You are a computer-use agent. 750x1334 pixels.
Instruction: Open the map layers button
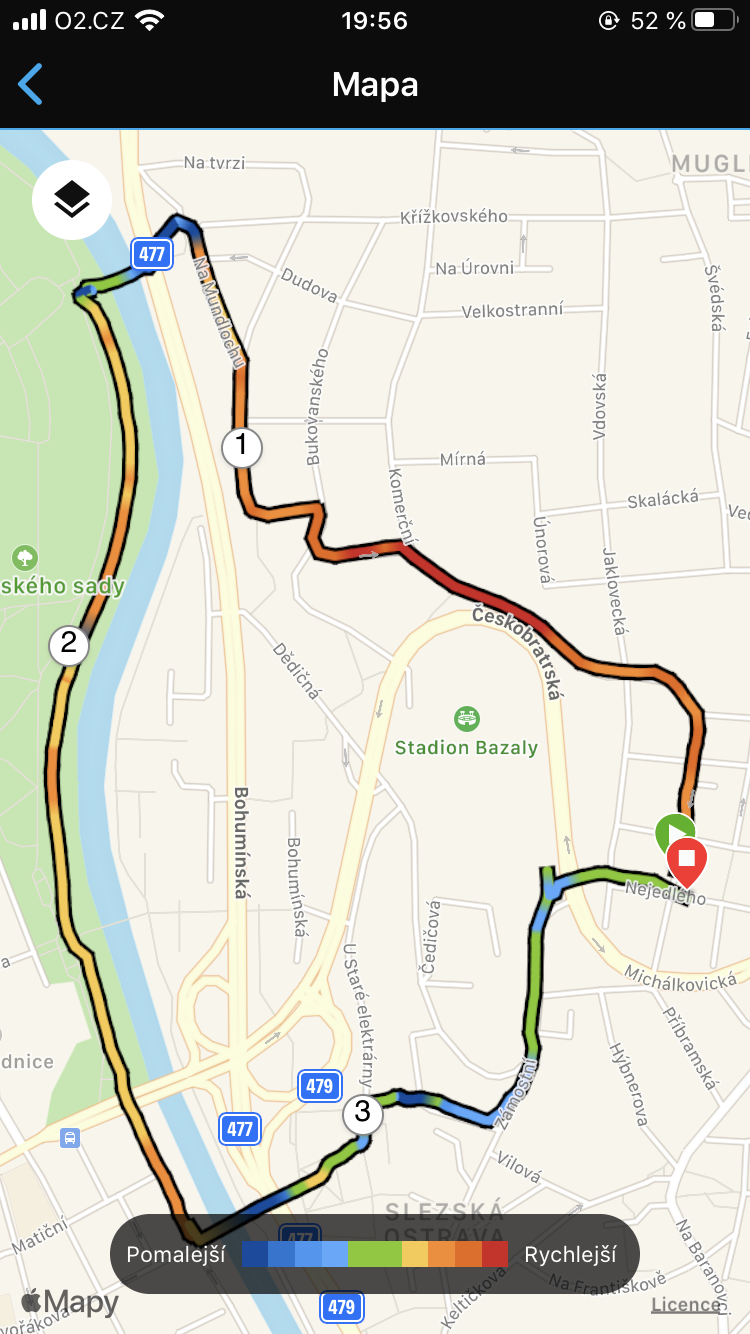click(x=72, y=200)
